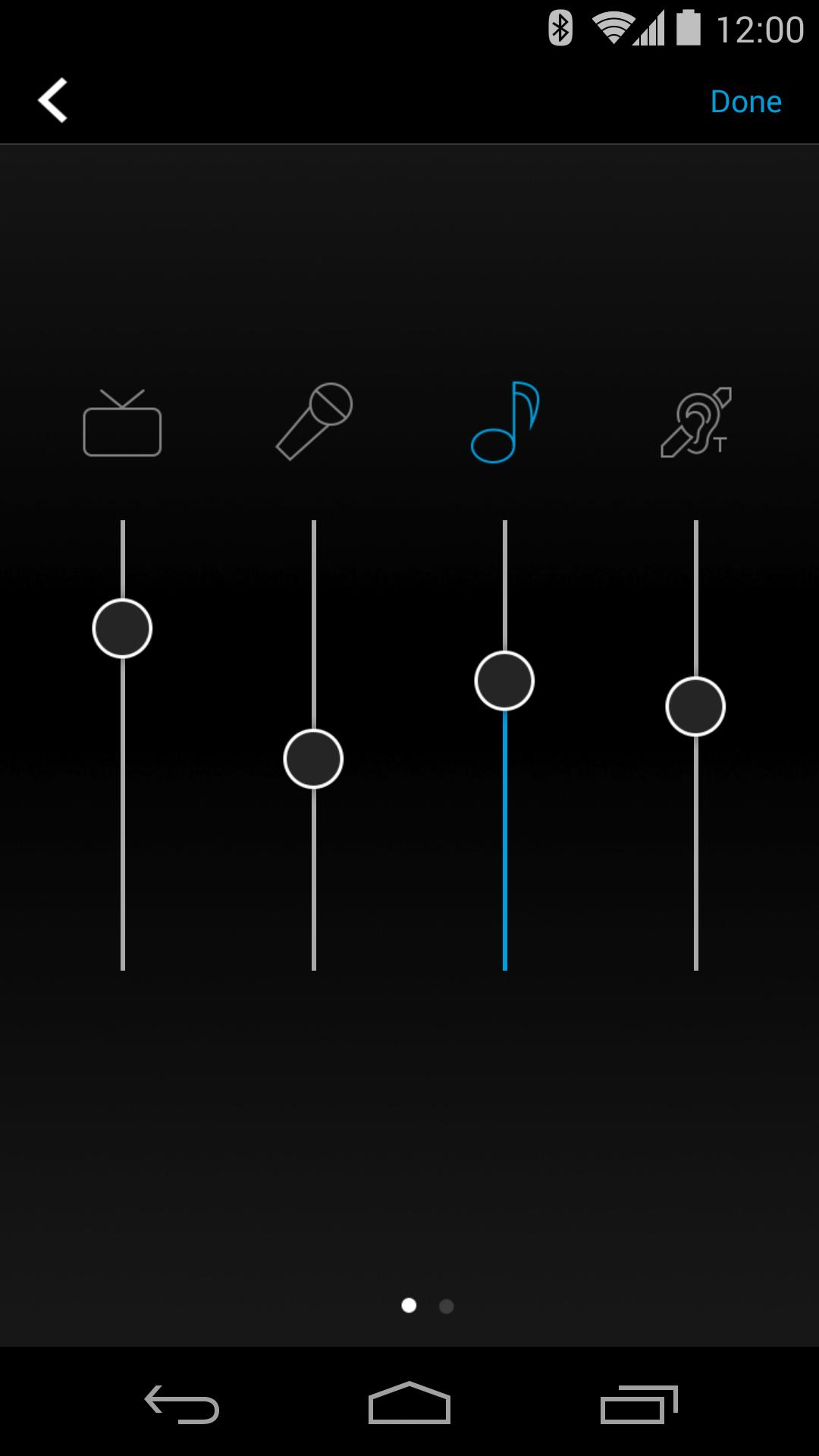Tap the telecoil volume slider knob
This screenshot has width=819, height=1456.
(695, 706)
